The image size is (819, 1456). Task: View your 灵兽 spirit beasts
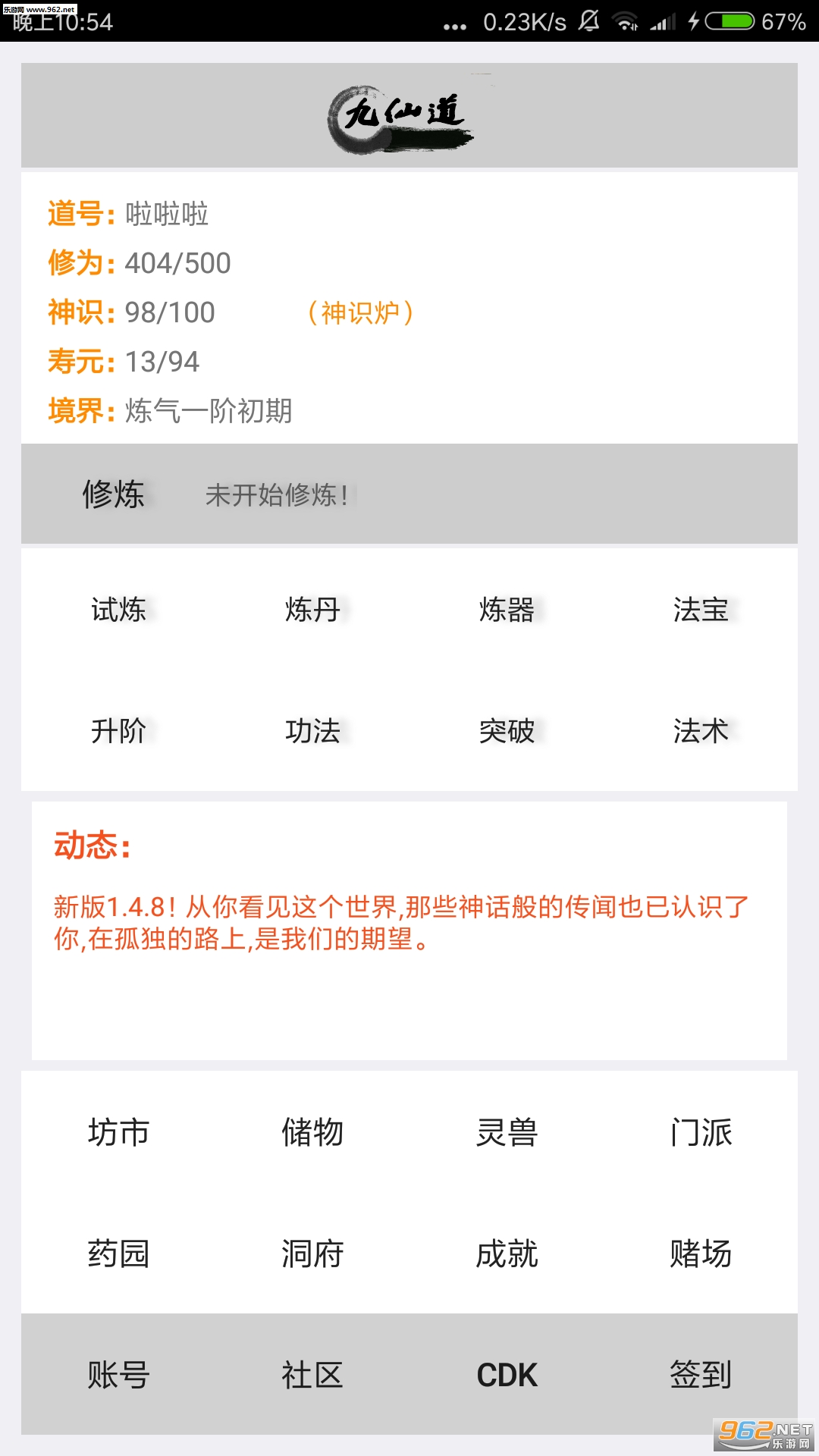pyautogui.click(x=507, y=1132)
